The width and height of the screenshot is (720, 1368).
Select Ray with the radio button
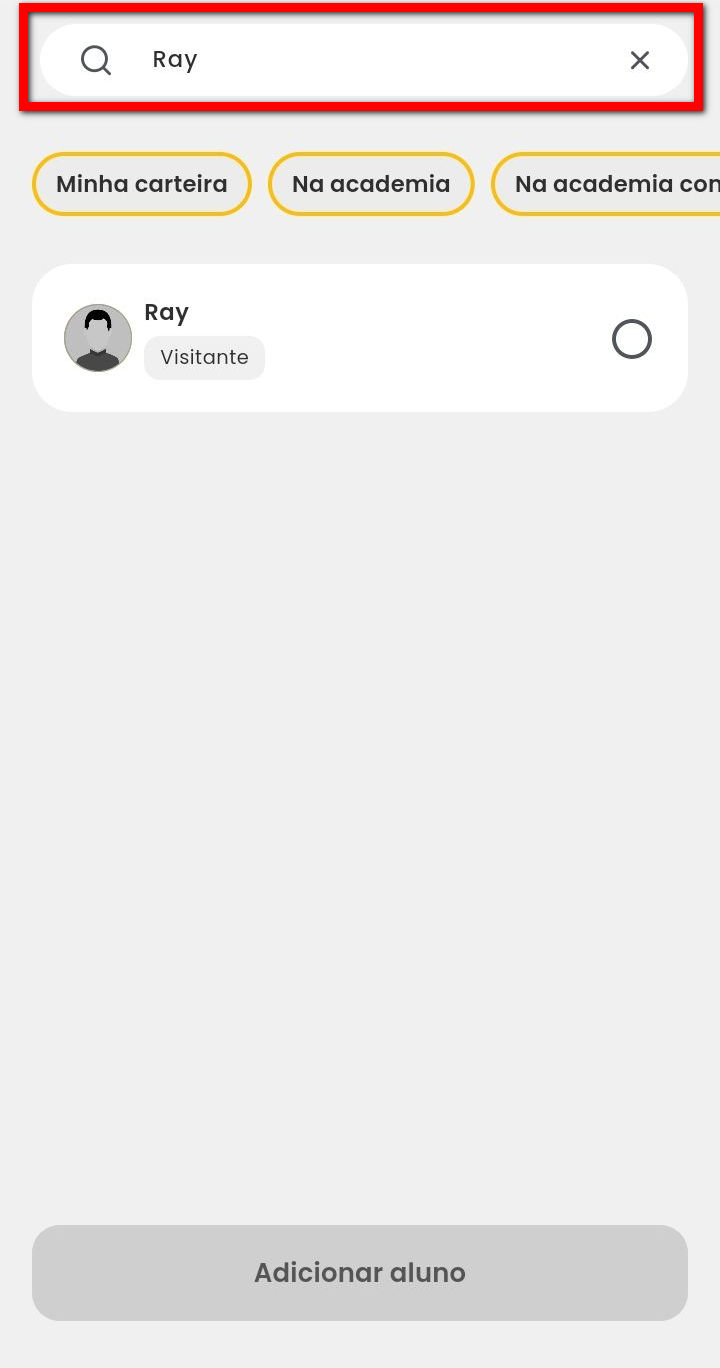coord(632,339)
